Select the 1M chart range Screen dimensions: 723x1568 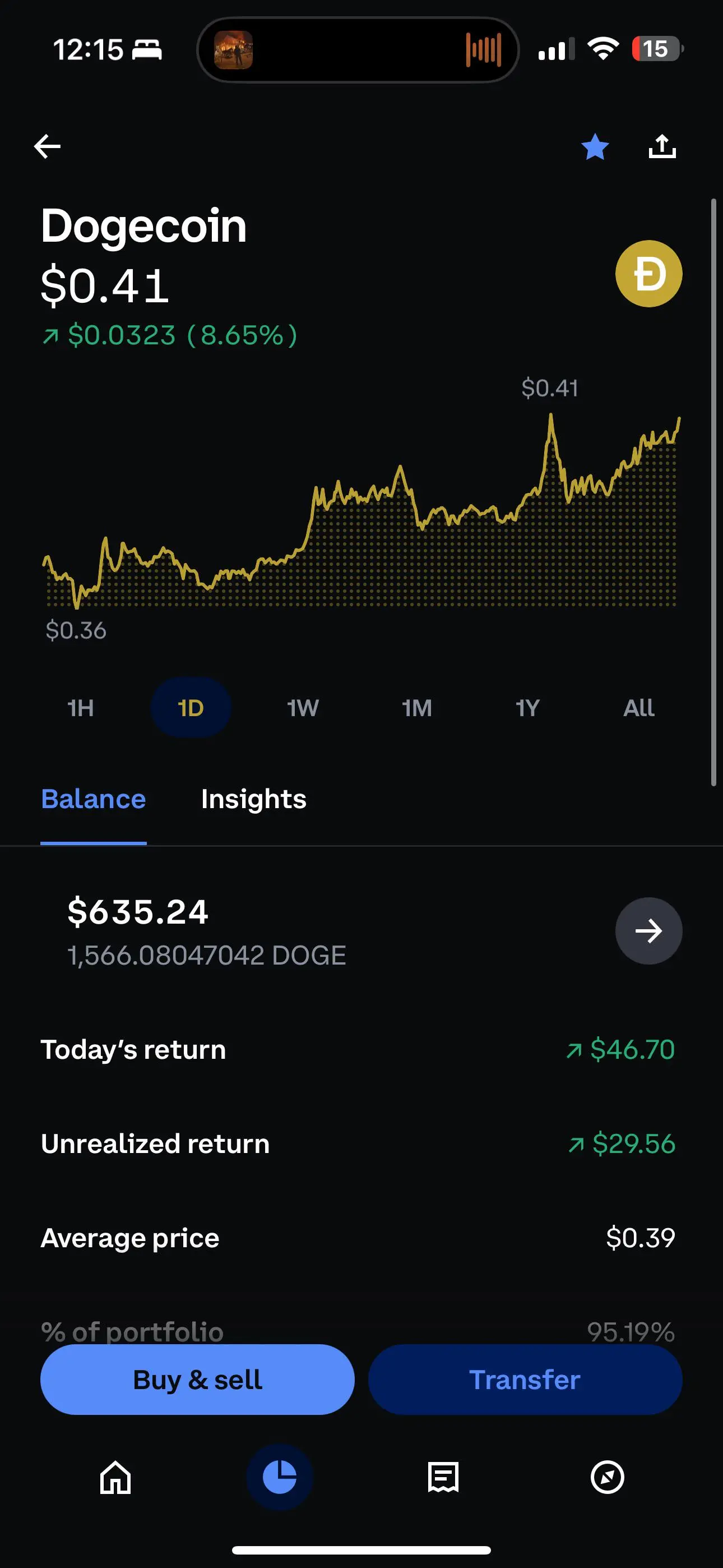[x=416, y=707]
